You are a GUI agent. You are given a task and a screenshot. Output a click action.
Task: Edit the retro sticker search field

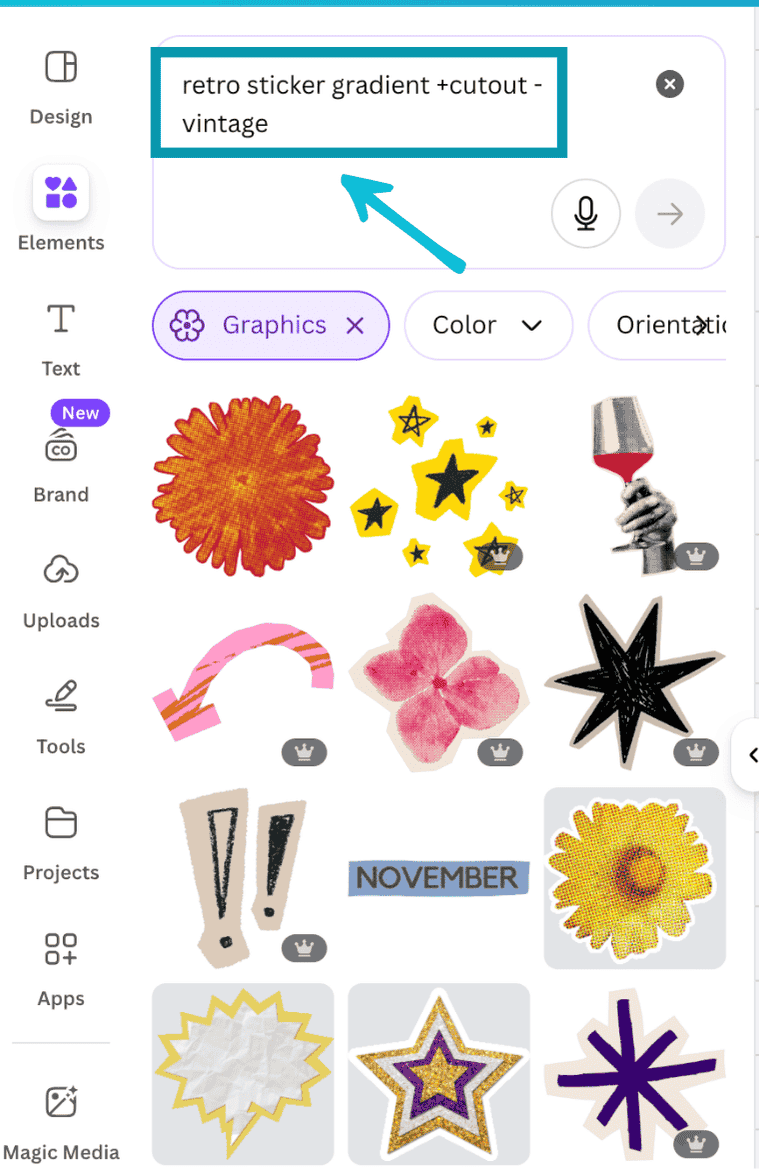[358, 103]
